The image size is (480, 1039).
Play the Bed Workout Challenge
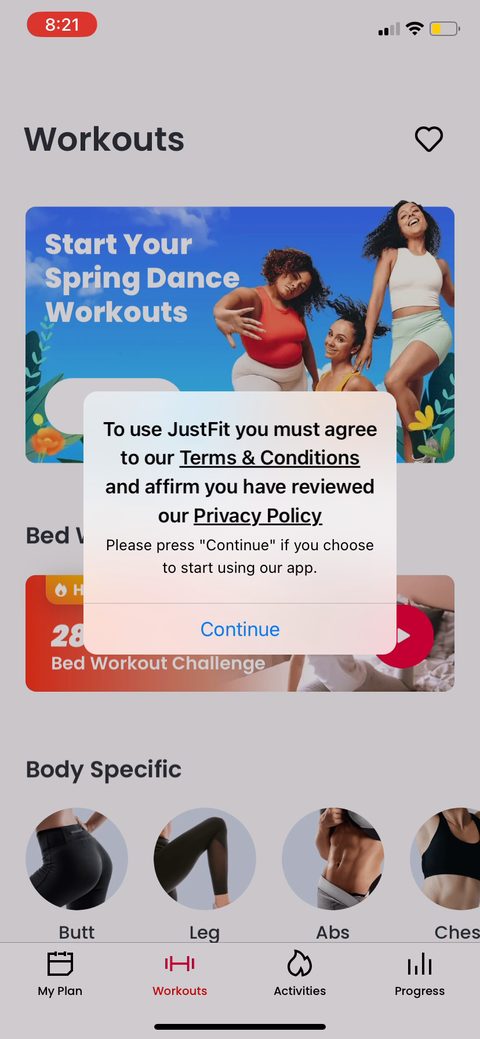tap(404, 635)
